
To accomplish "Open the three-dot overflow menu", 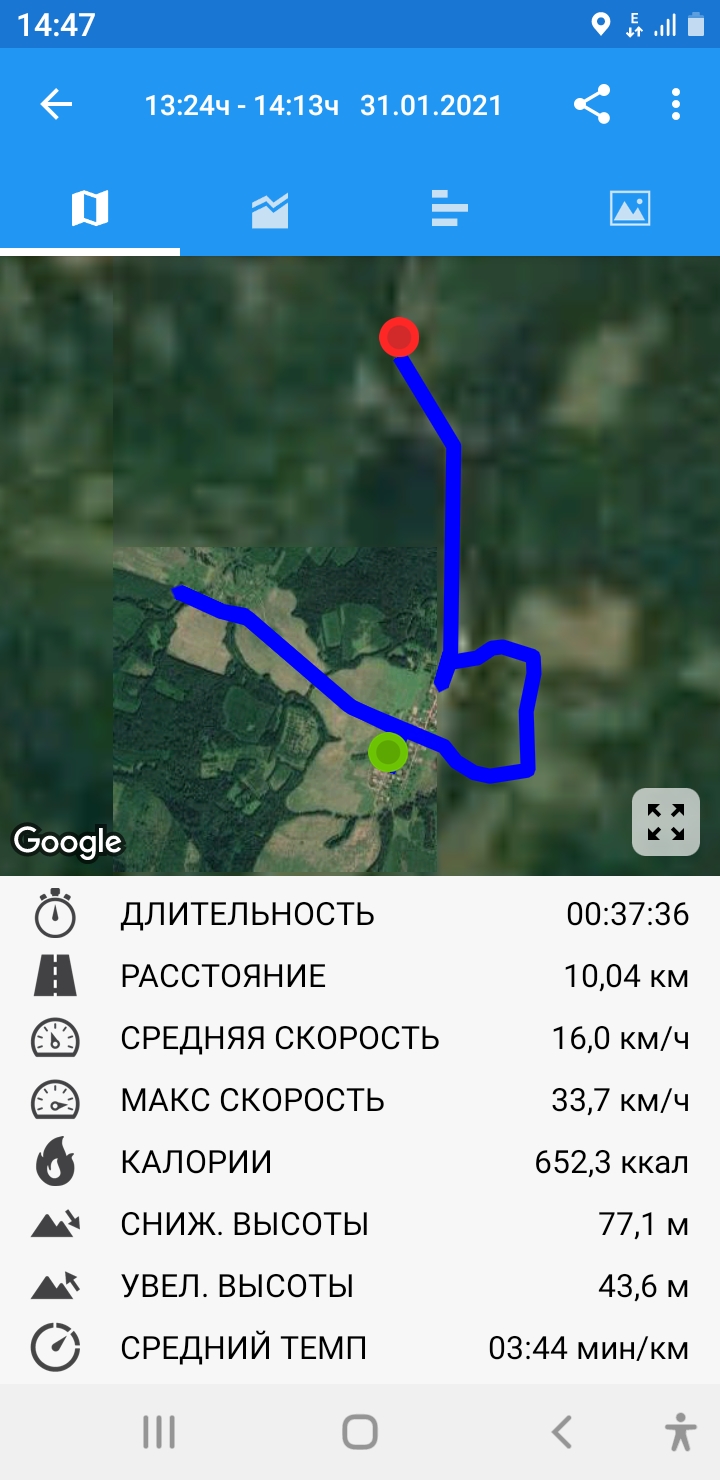I will click(x=676, y=105).
